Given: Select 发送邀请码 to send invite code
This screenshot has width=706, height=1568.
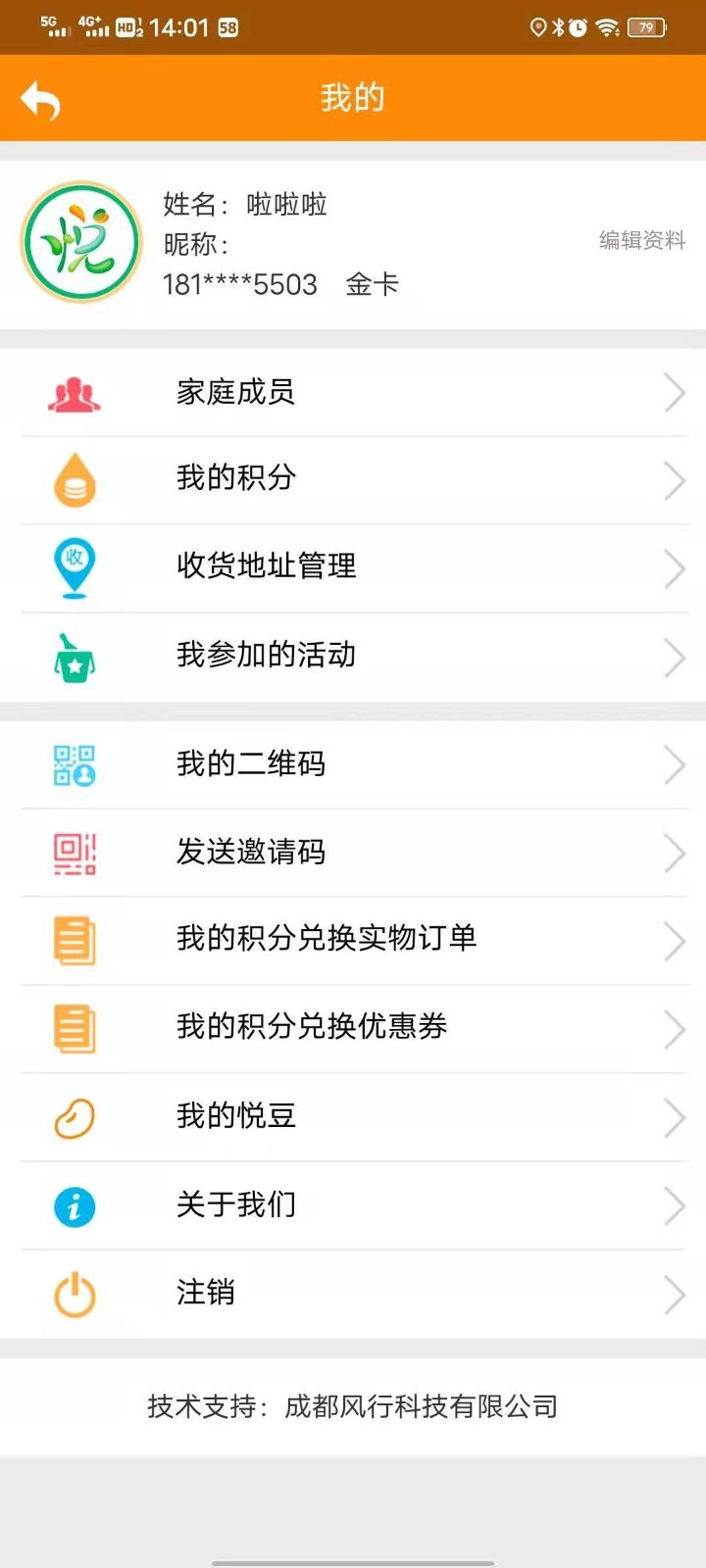Looking at the screenshot, I should click(x=353, y=853).
